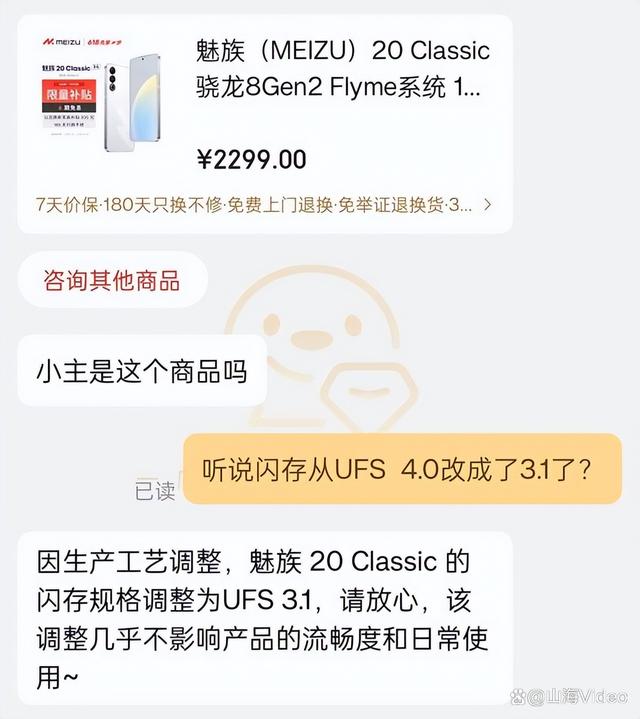
Task: Tap the 咨询其他商品 button
Action: click(x=112, y=280)
